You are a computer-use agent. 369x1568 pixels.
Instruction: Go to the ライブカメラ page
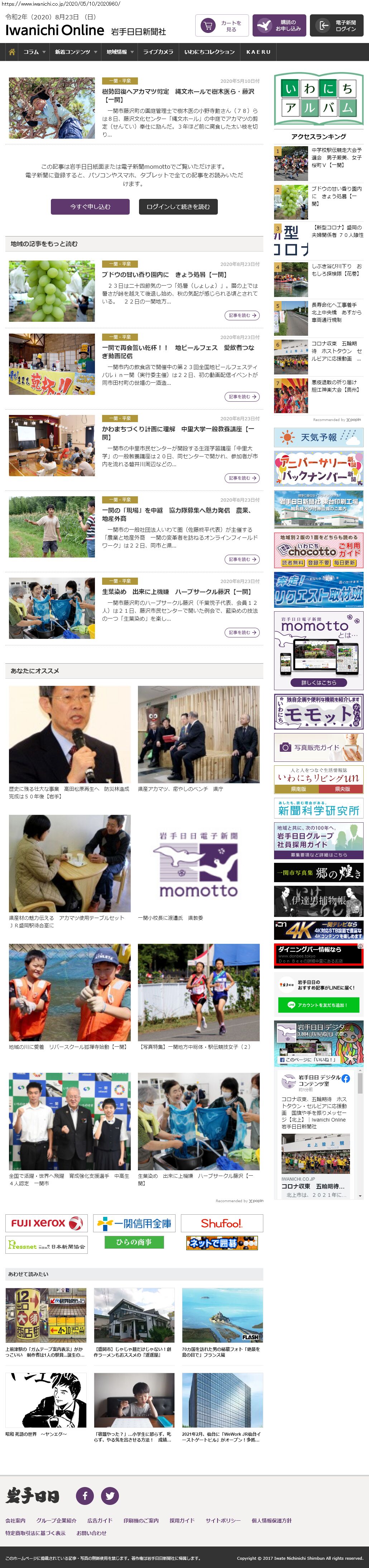(x=158, y=52)
